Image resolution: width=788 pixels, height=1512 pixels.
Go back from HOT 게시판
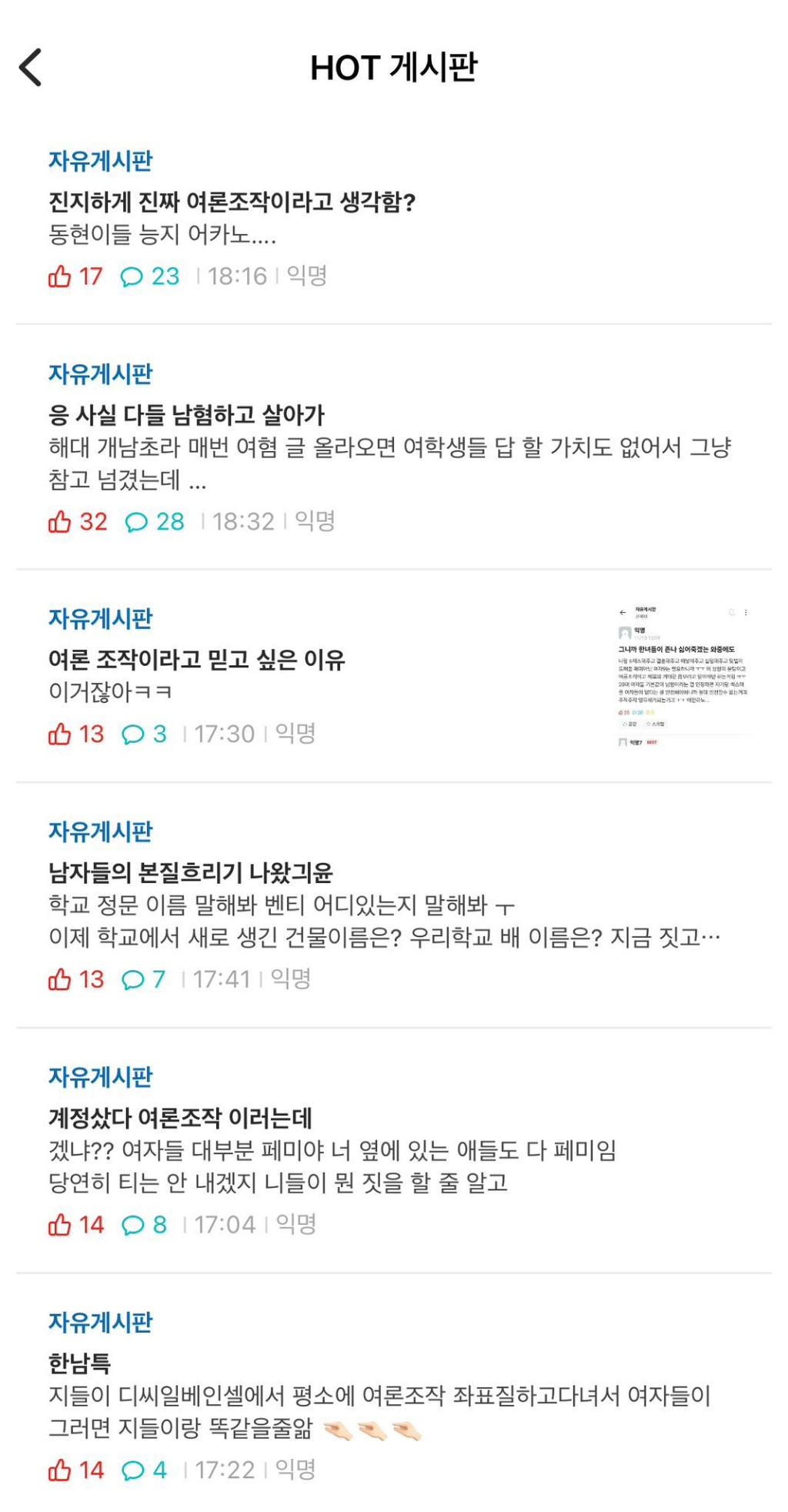[31, 68]
